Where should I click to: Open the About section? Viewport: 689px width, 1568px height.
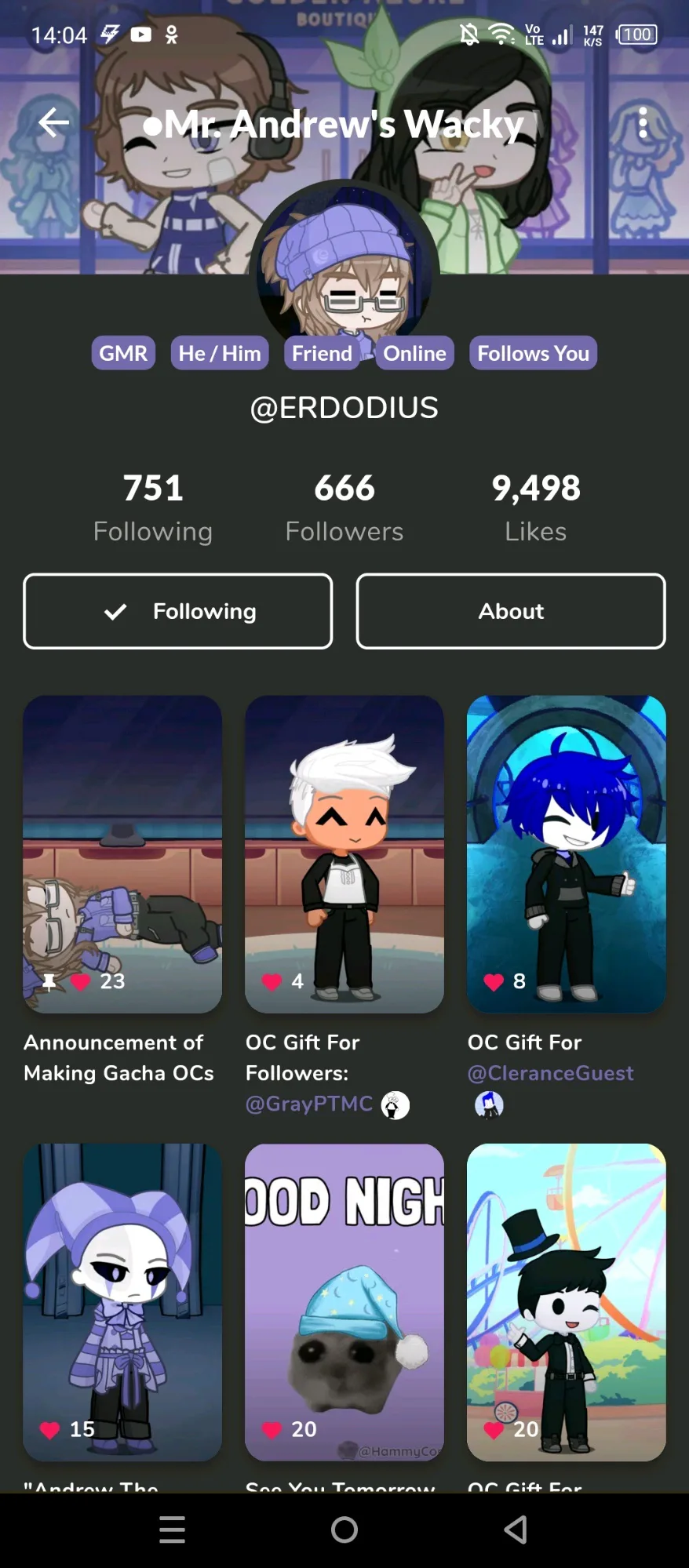click(x=511, y=611)
